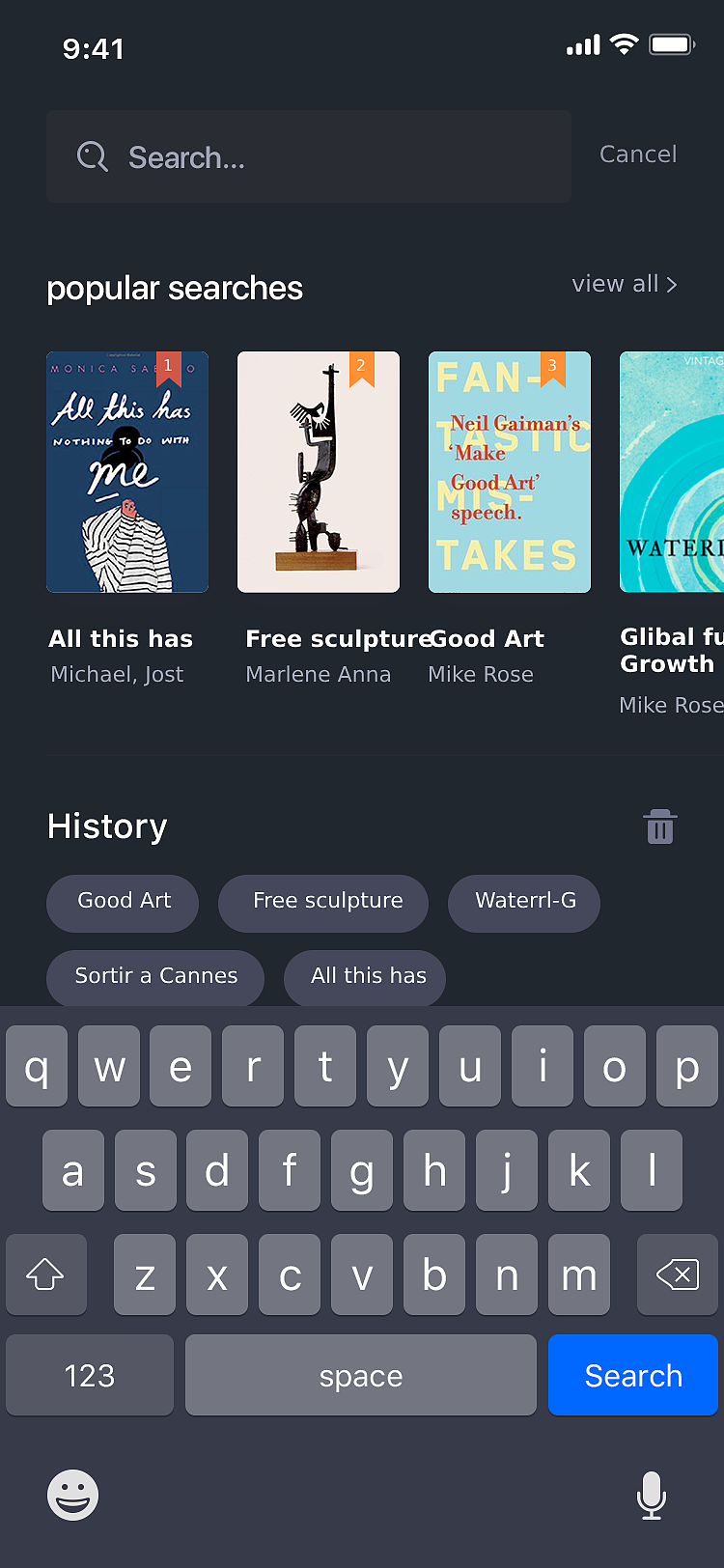Open the Free sculpture book cover

tap(319, 472)
